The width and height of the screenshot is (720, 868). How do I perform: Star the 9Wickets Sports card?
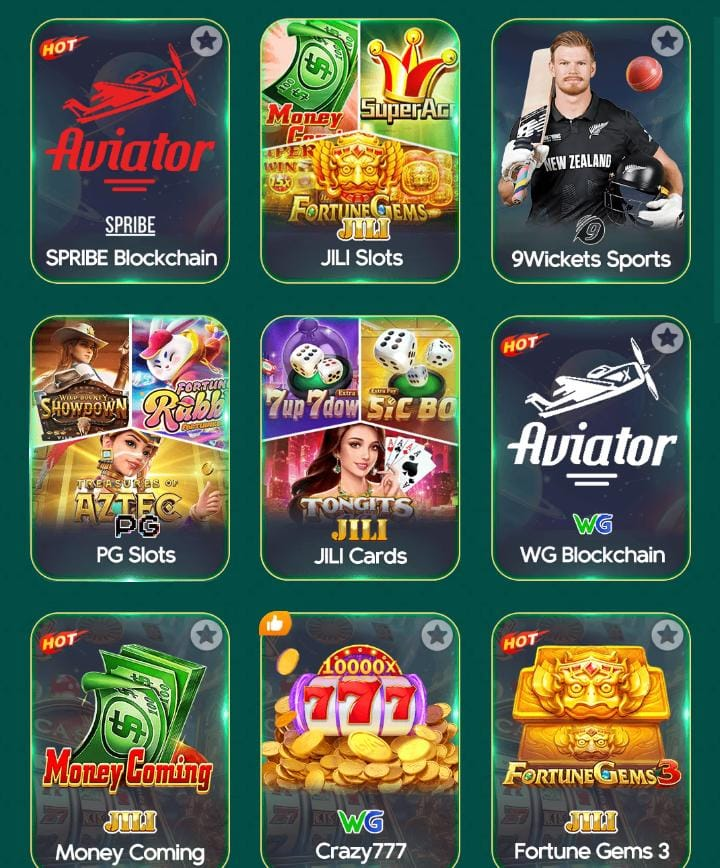coord(667,41)
